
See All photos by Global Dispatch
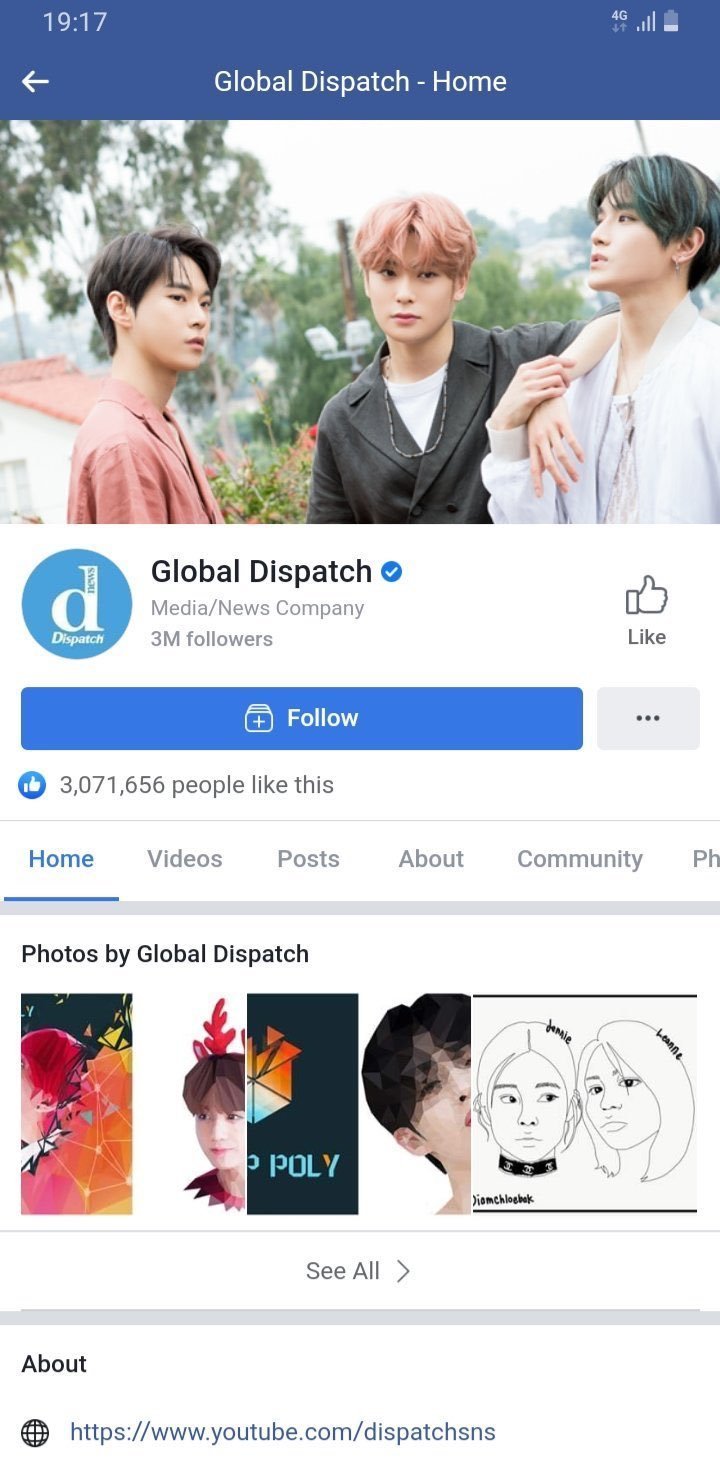[x=359, y=1271]
